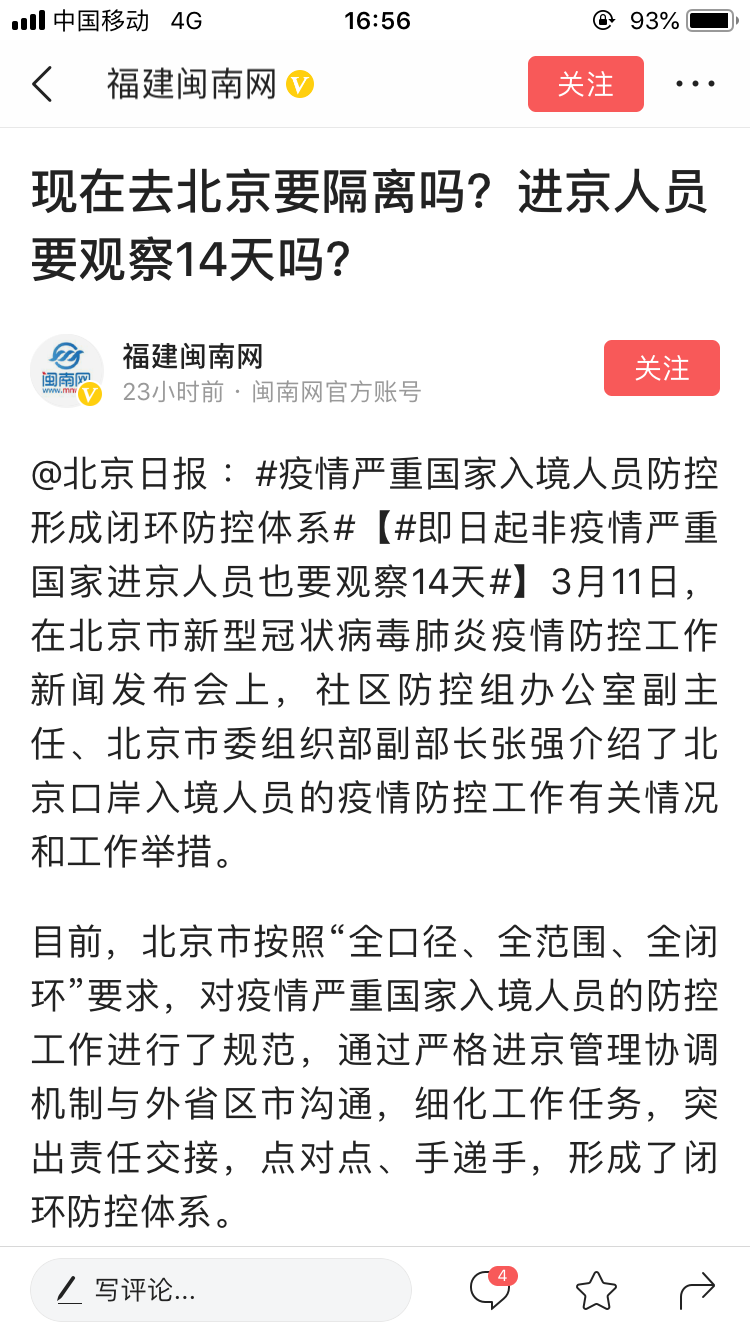Open the 福建闽南网 title in the header
Viewport: 750px width, 1334px height.
(192, 85)
